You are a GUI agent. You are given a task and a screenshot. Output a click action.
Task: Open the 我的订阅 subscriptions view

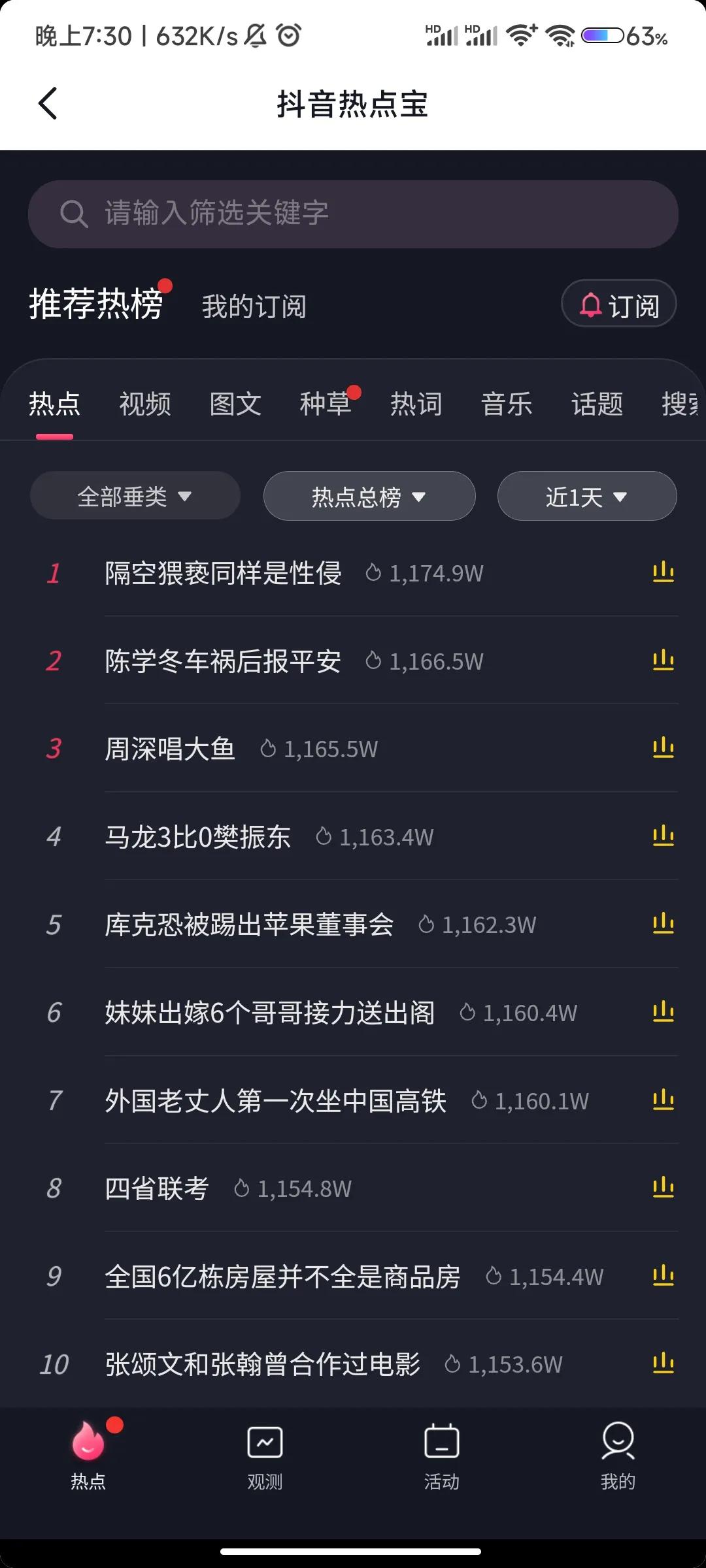coord(254,307)
